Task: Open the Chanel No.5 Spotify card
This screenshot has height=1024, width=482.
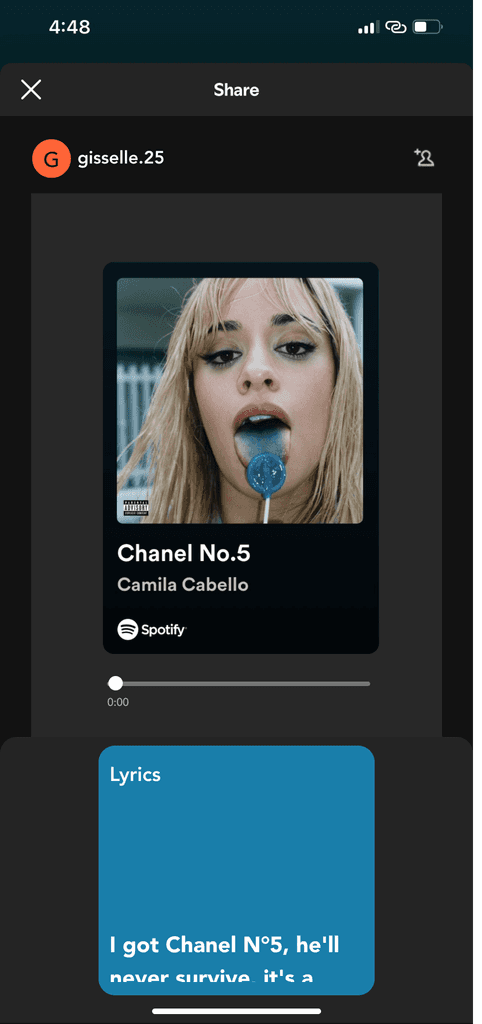Action: coord(240,458)
